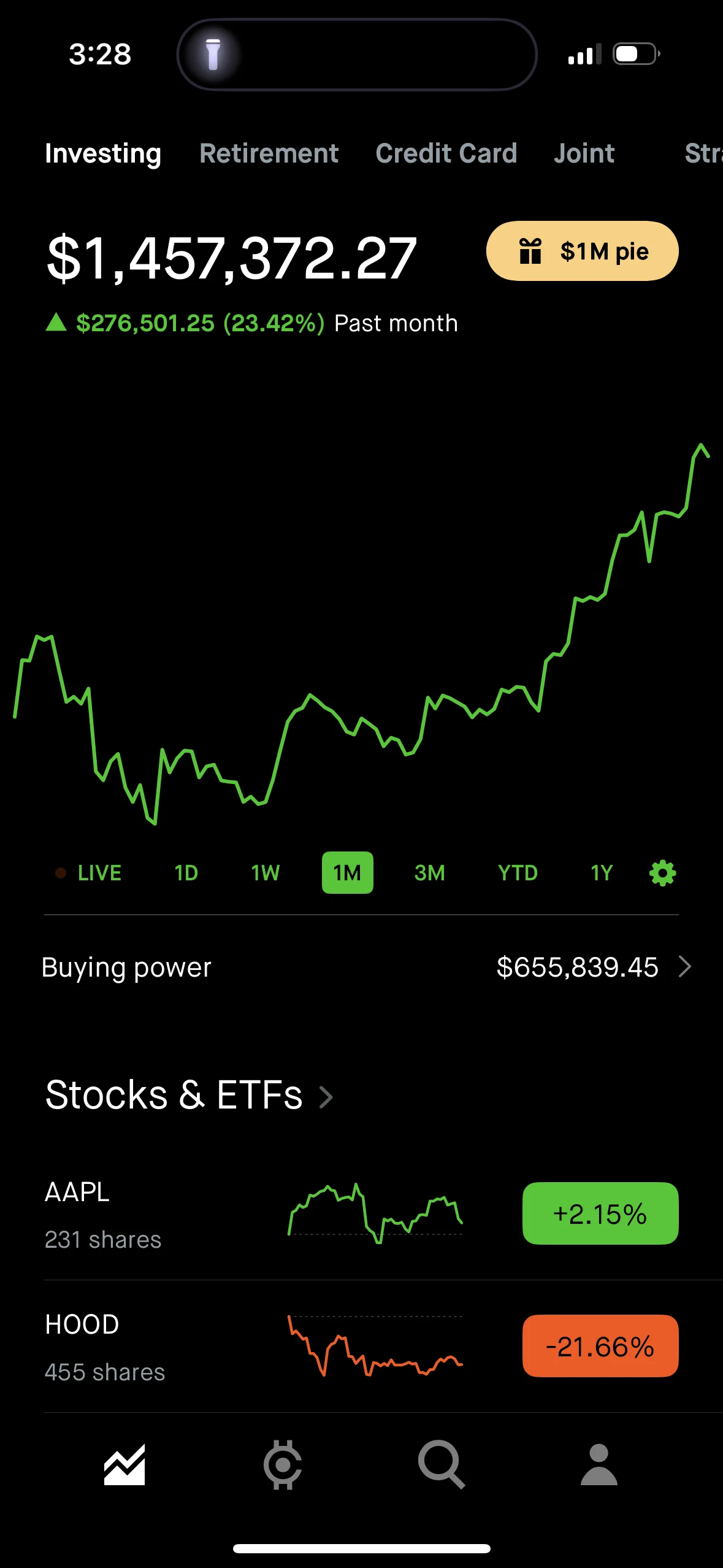Select the 1M chart range

[x=347, y=872]
